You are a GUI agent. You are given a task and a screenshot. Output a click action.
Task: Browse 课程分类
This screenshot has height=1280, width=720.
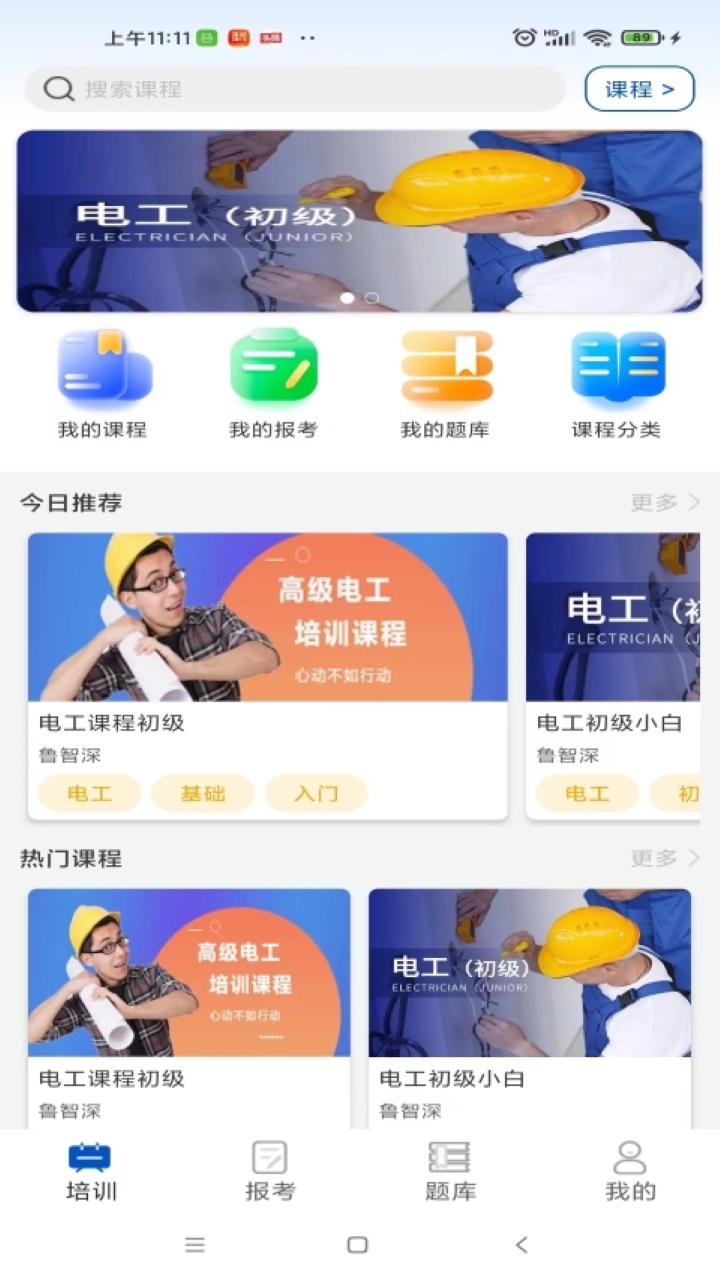click(x=617, y=385)
